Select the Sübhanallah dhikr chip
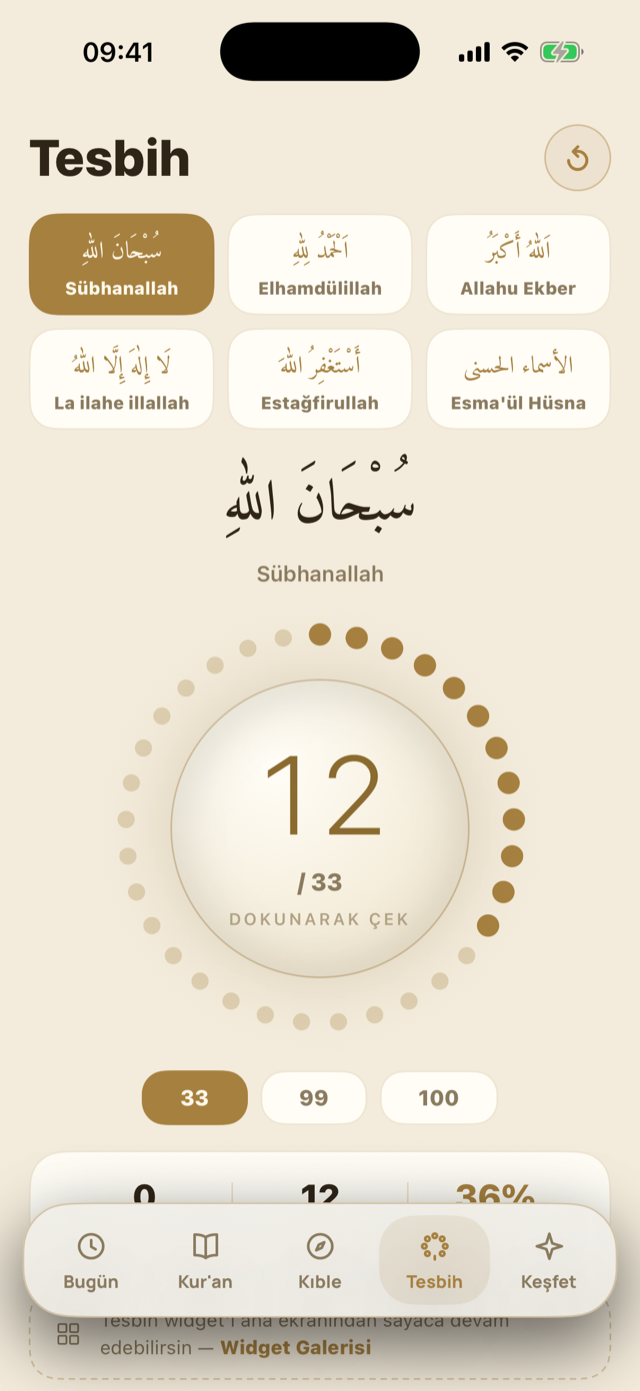The image size is (640, 1391). point(121,264)
